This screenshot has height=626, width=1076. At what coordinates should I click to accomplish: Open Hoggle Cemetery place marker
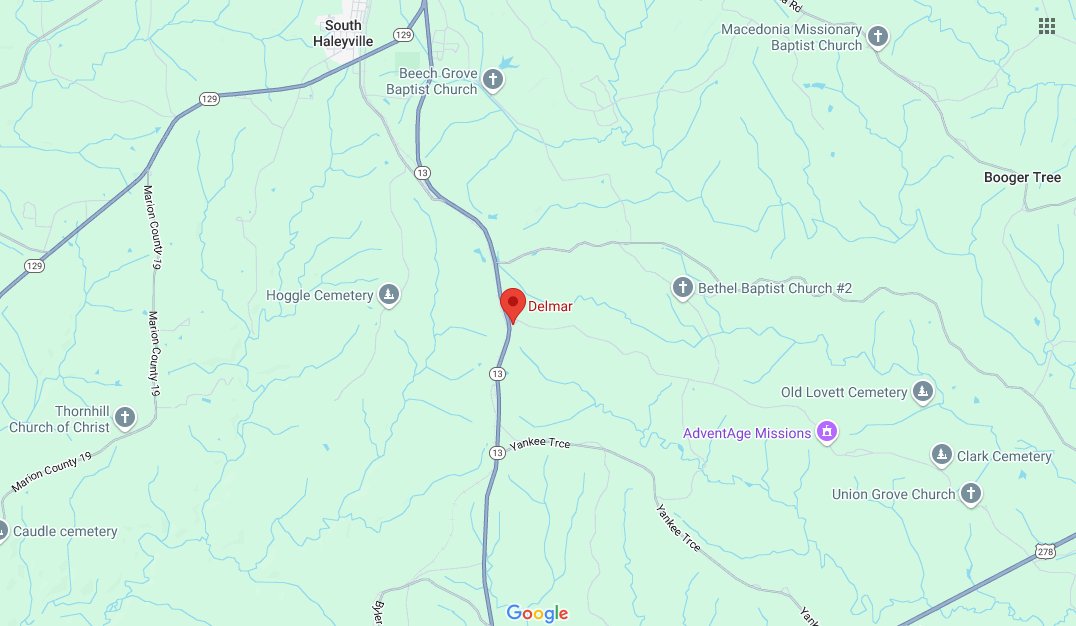(x=390, y=295)
